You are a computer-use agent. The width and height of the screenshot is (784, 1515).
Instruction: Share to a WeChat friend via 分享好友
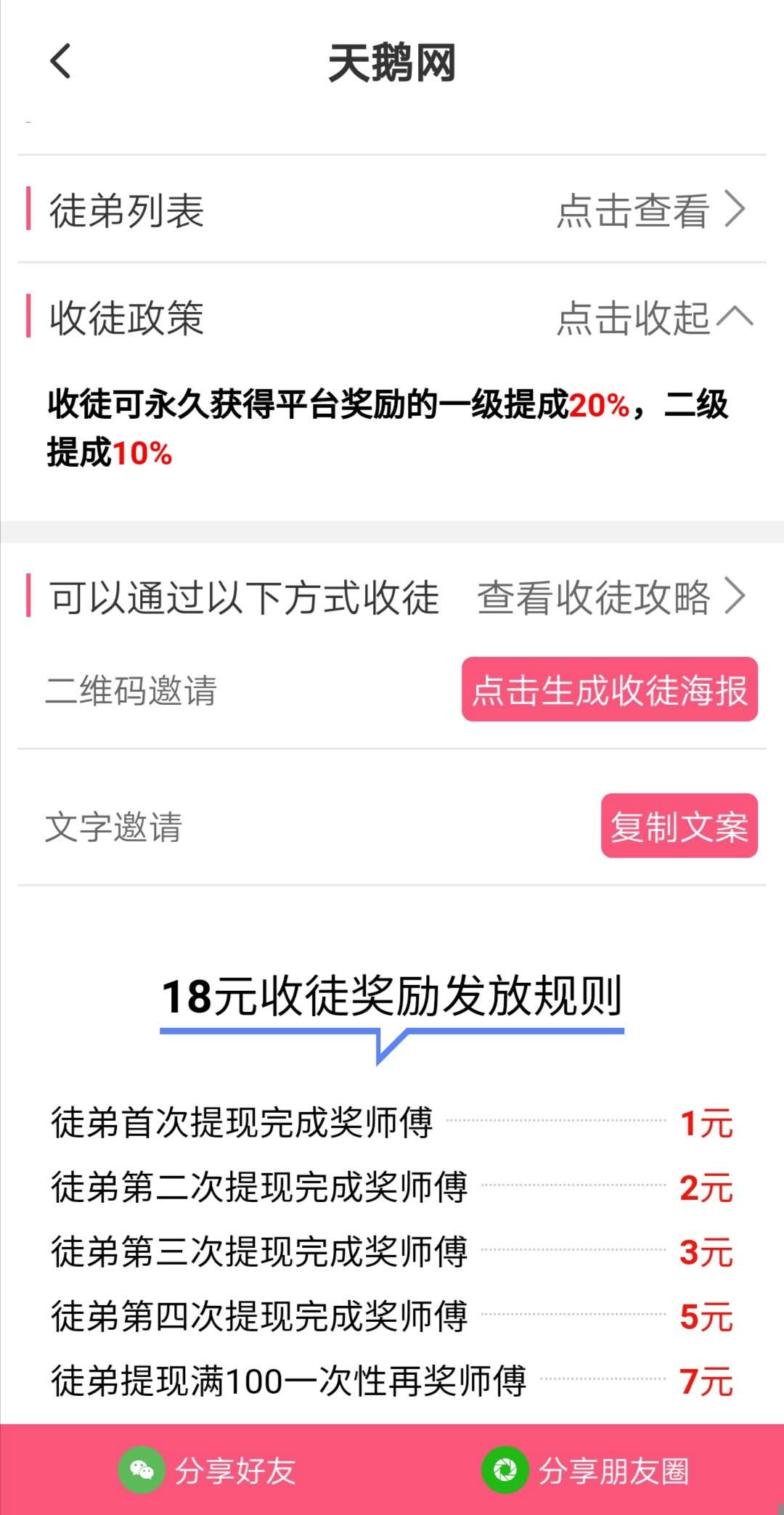click(208, 1471)
